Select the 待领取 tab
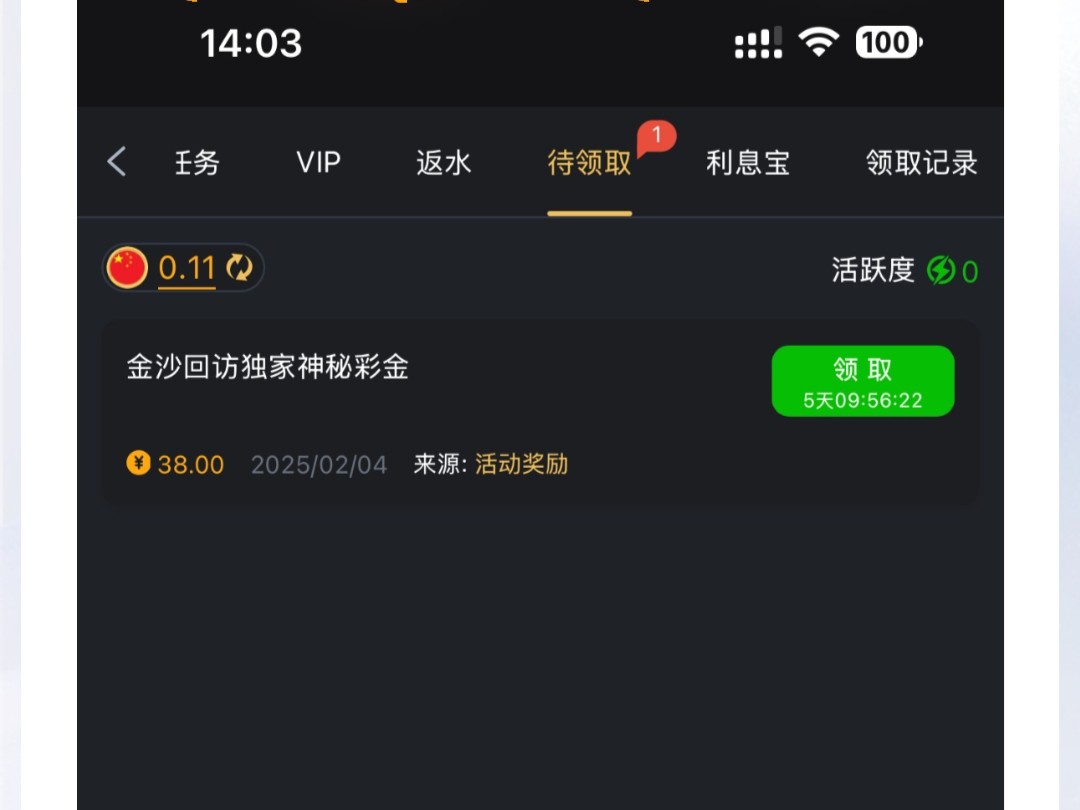The width and height of the screenshot is (1080, 810). 589,162
